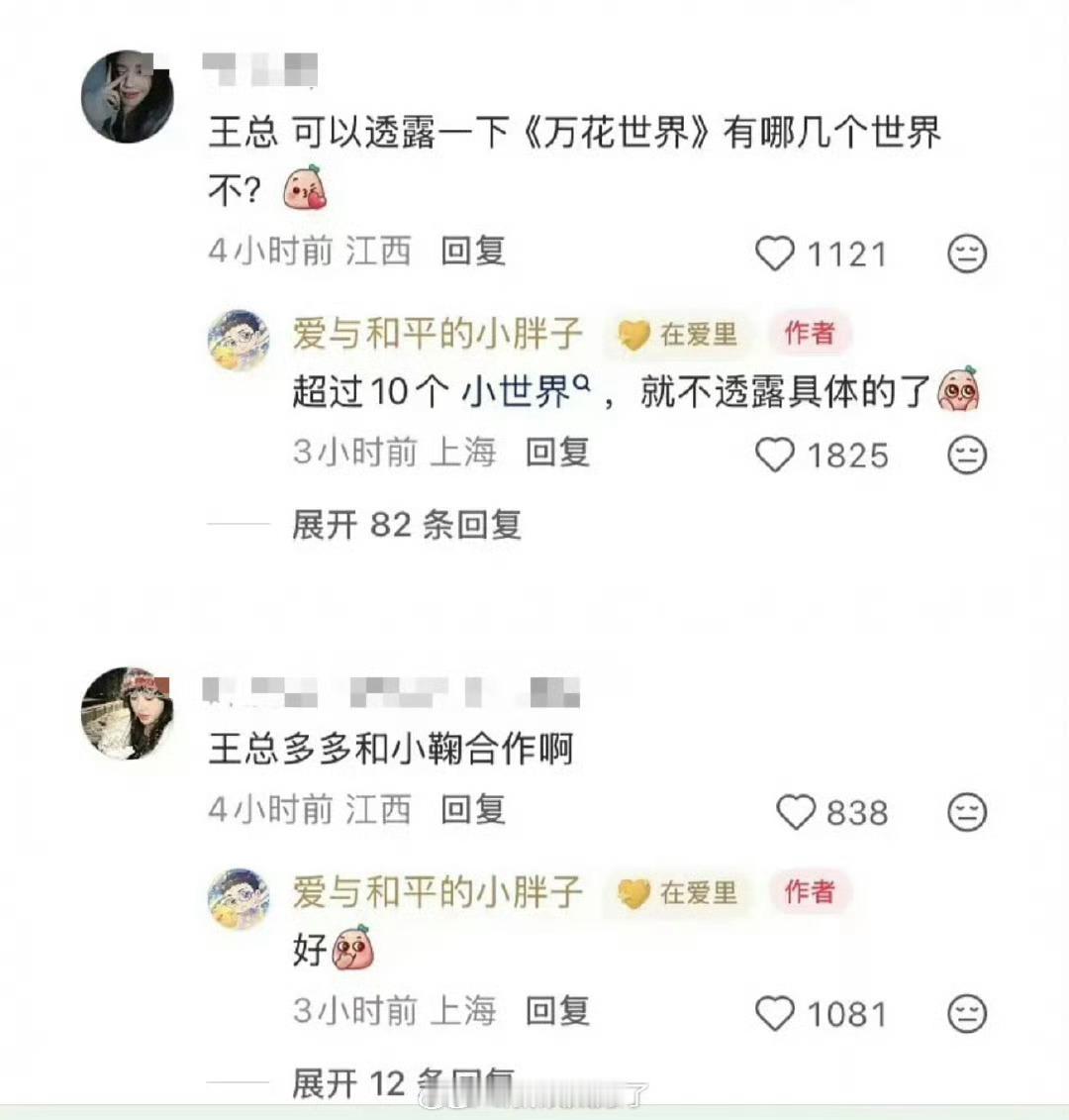Click the peach emoji in the author's 好 reply
1069x1120 pixels.
click(354, 950)
